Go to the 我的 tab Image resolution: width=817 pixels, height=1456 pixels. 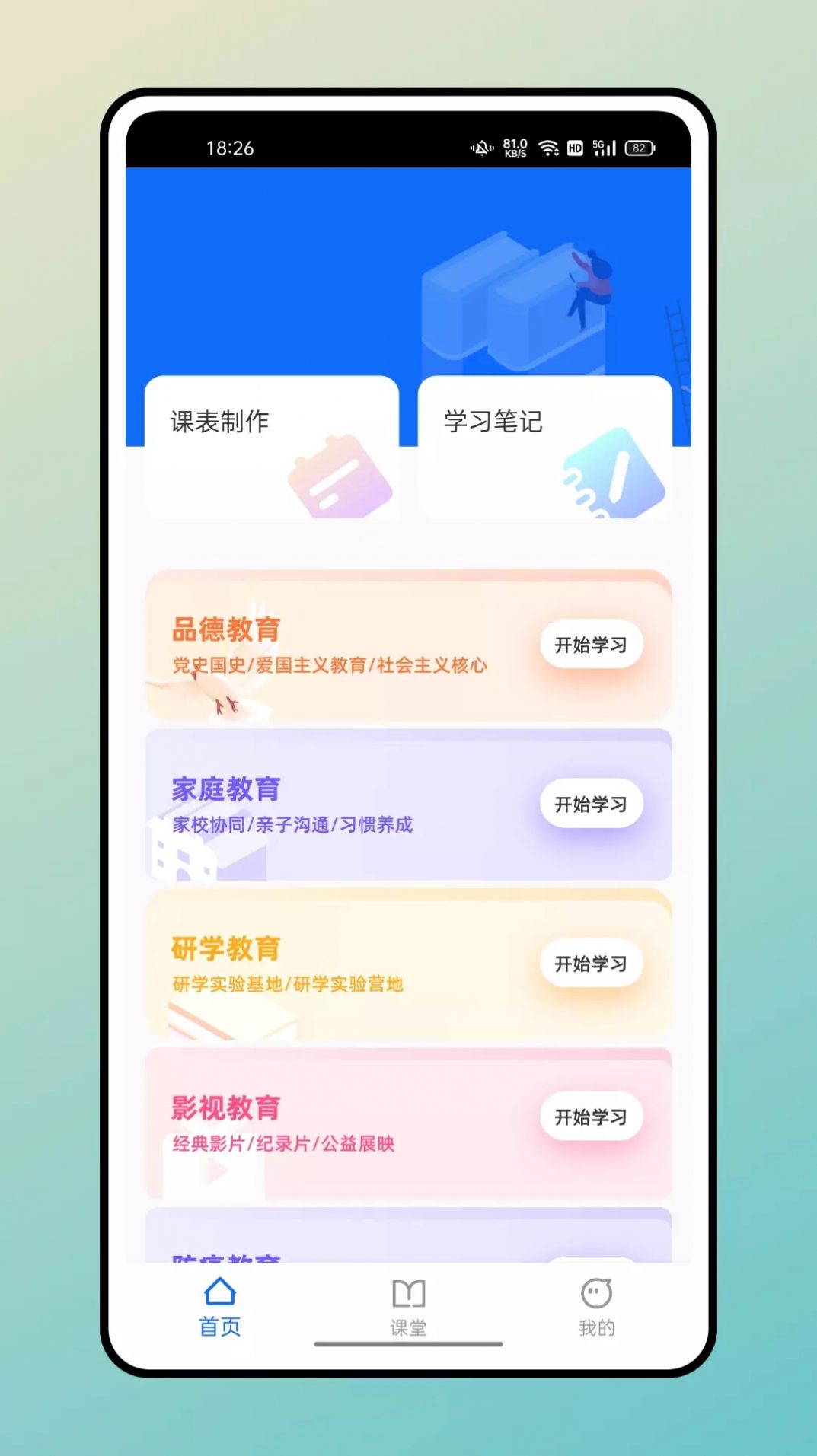click(596, 1307)
